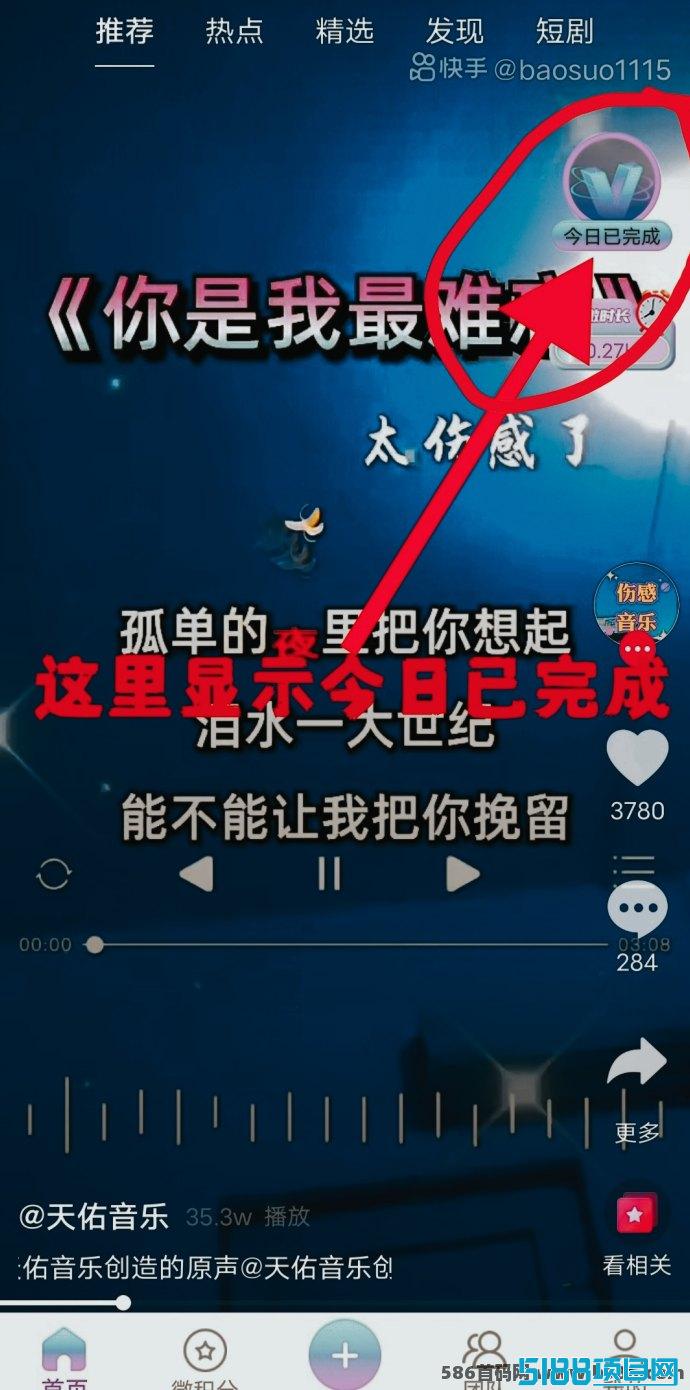The height and width of the screenshot is (1390, 690).
Task: Pause the video playback
Action: [x=329, y=874]
